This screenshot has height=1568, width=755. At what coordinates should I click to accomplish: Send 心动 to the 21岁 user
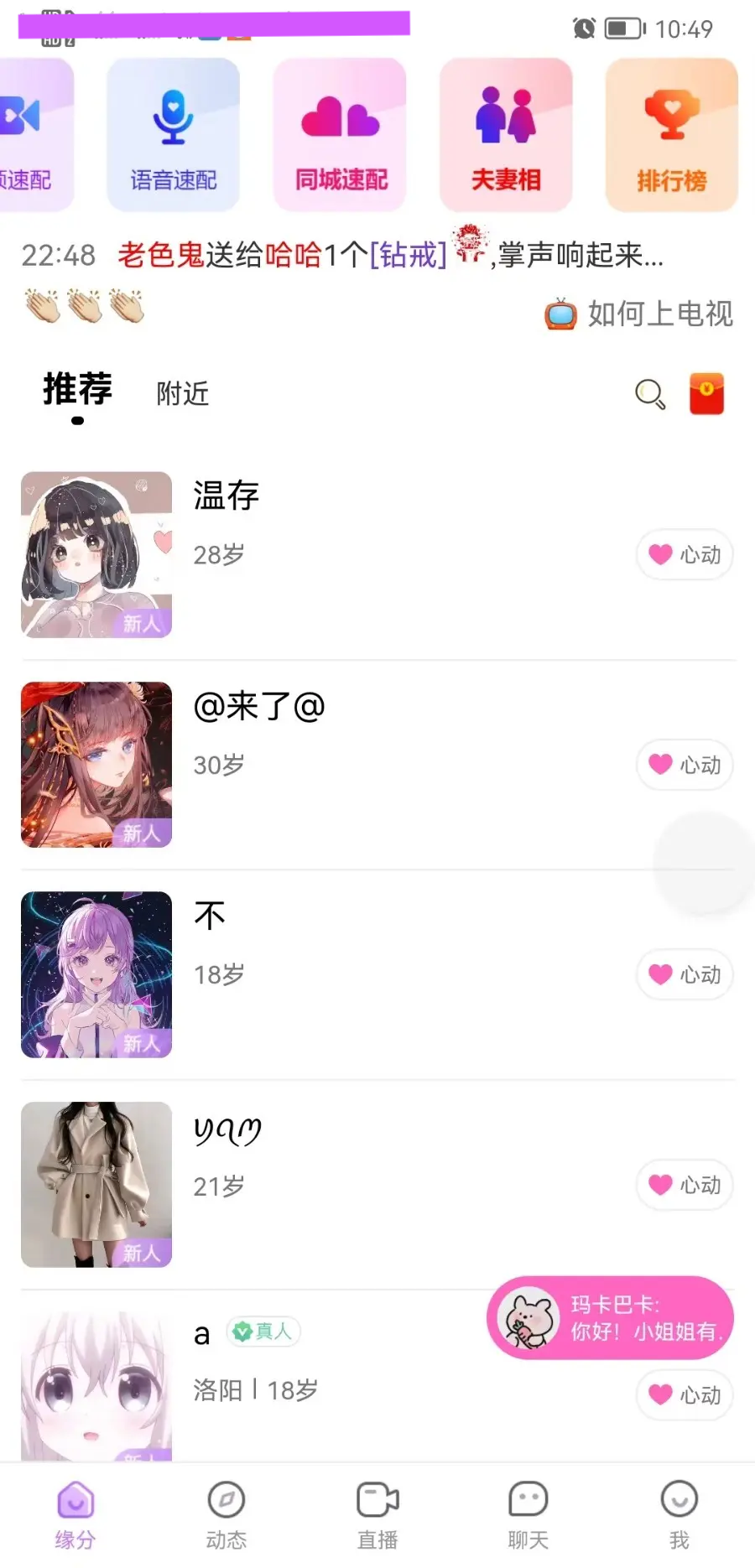685,1185
